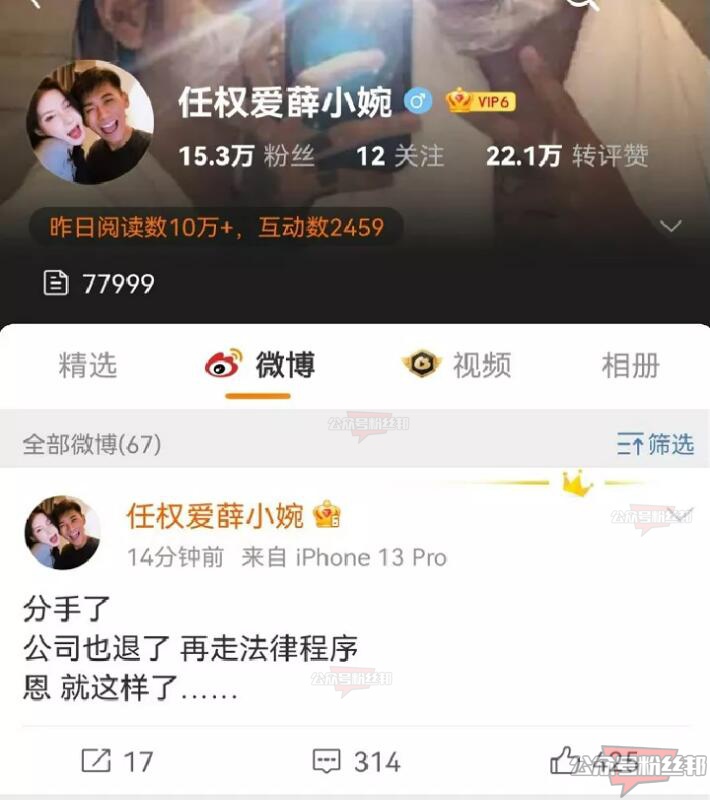
Task: Switch to the 微博 tab
Action: pos(260,365)
